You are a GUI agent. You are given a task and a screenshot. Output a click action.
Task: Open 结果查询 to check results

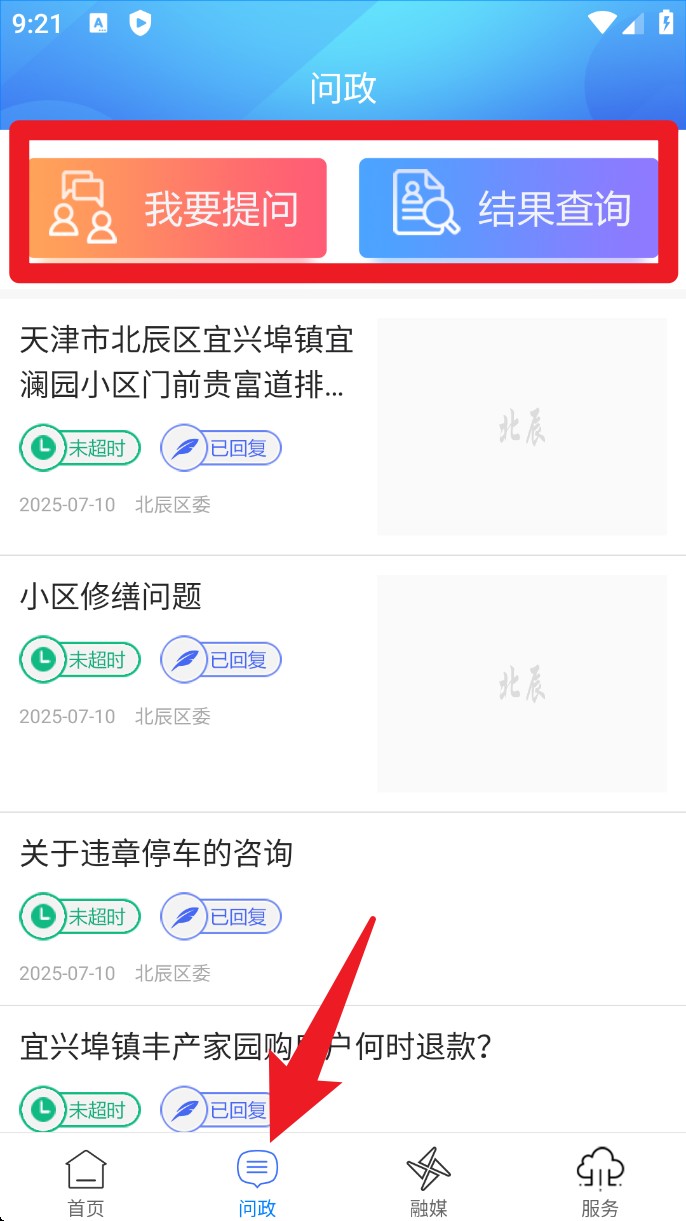click(x=508, y=208)
